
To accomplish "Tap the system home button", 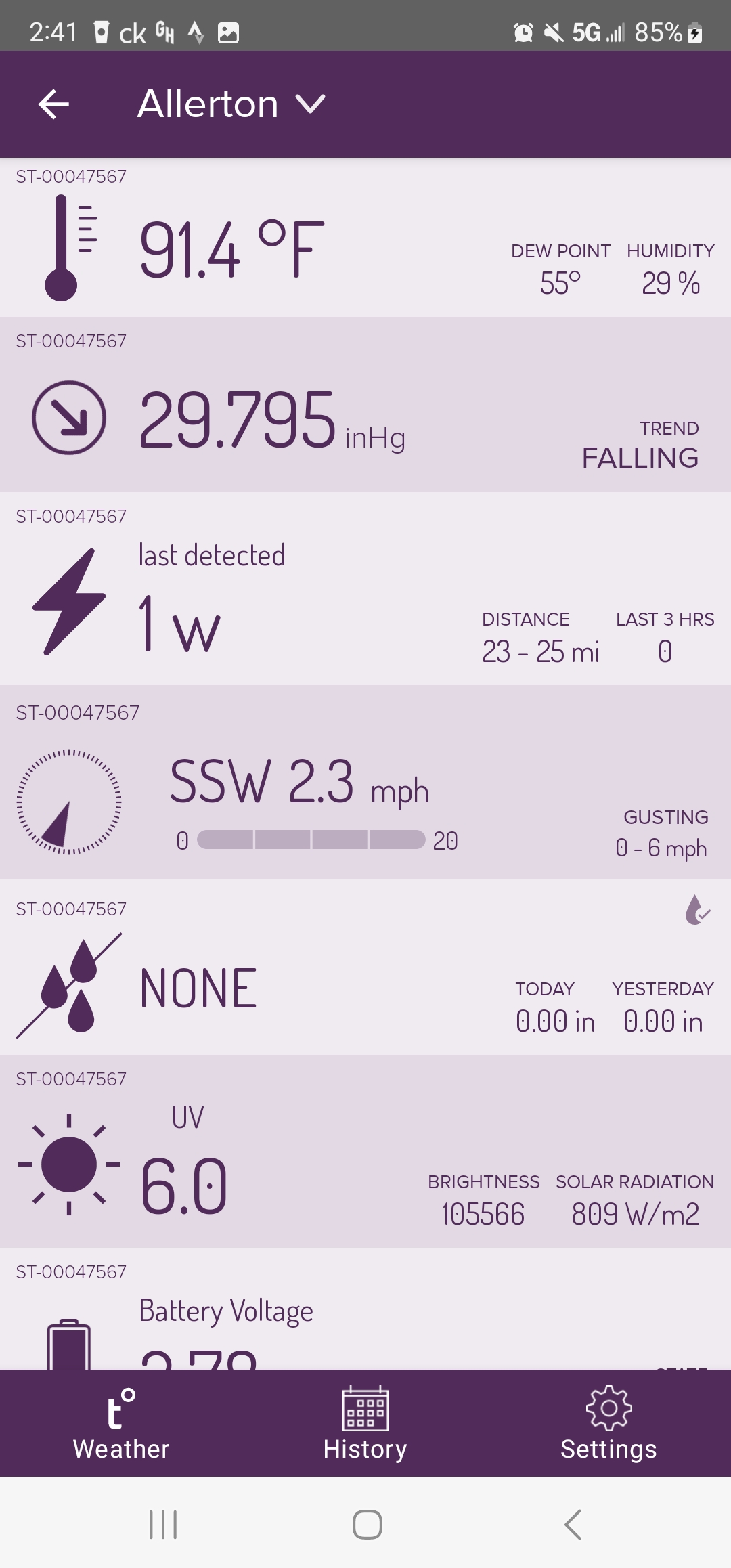I will pyautogui.click(x=367, y=1525).
